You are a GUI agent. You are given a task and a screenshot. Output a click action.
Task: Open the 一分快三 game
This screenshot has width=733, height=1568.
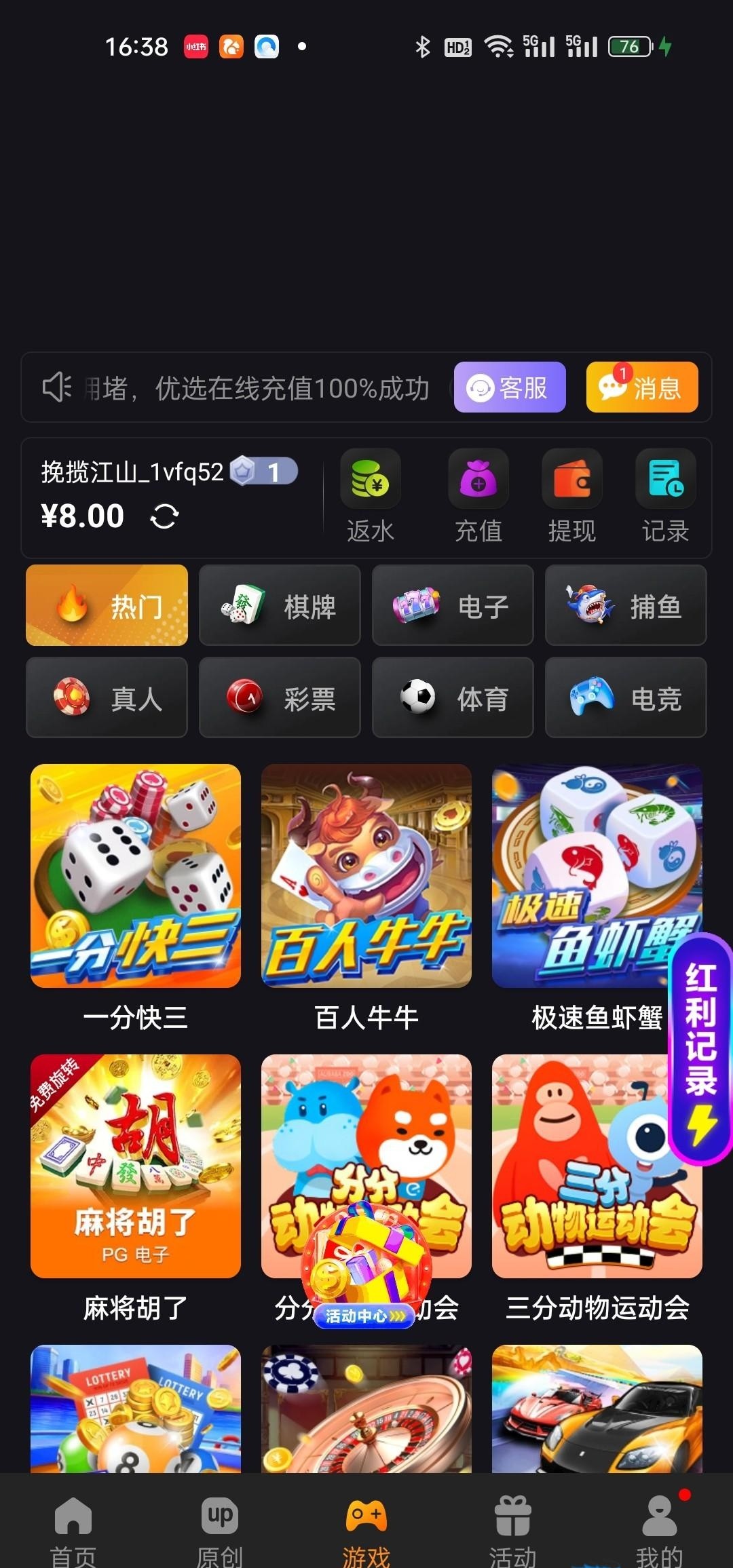[136, 876]
